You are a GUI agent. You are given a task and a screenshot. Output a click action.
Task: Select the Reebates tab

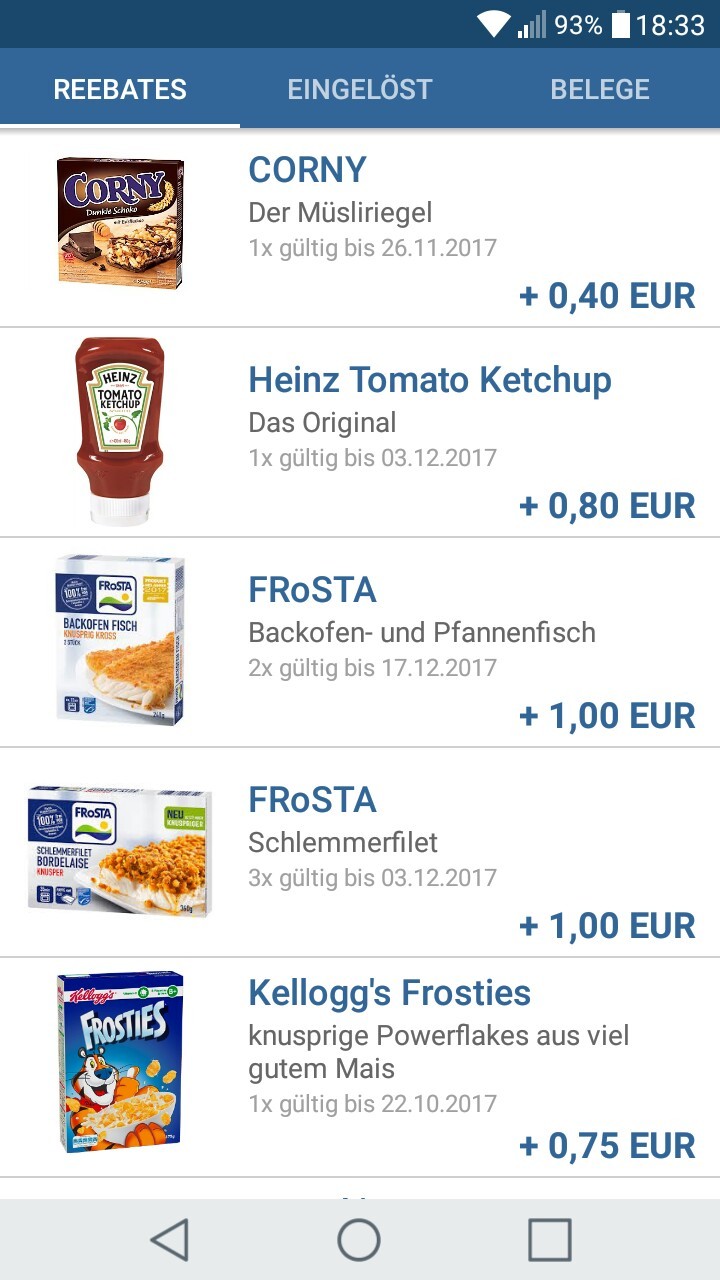click(x=120, y=89)
